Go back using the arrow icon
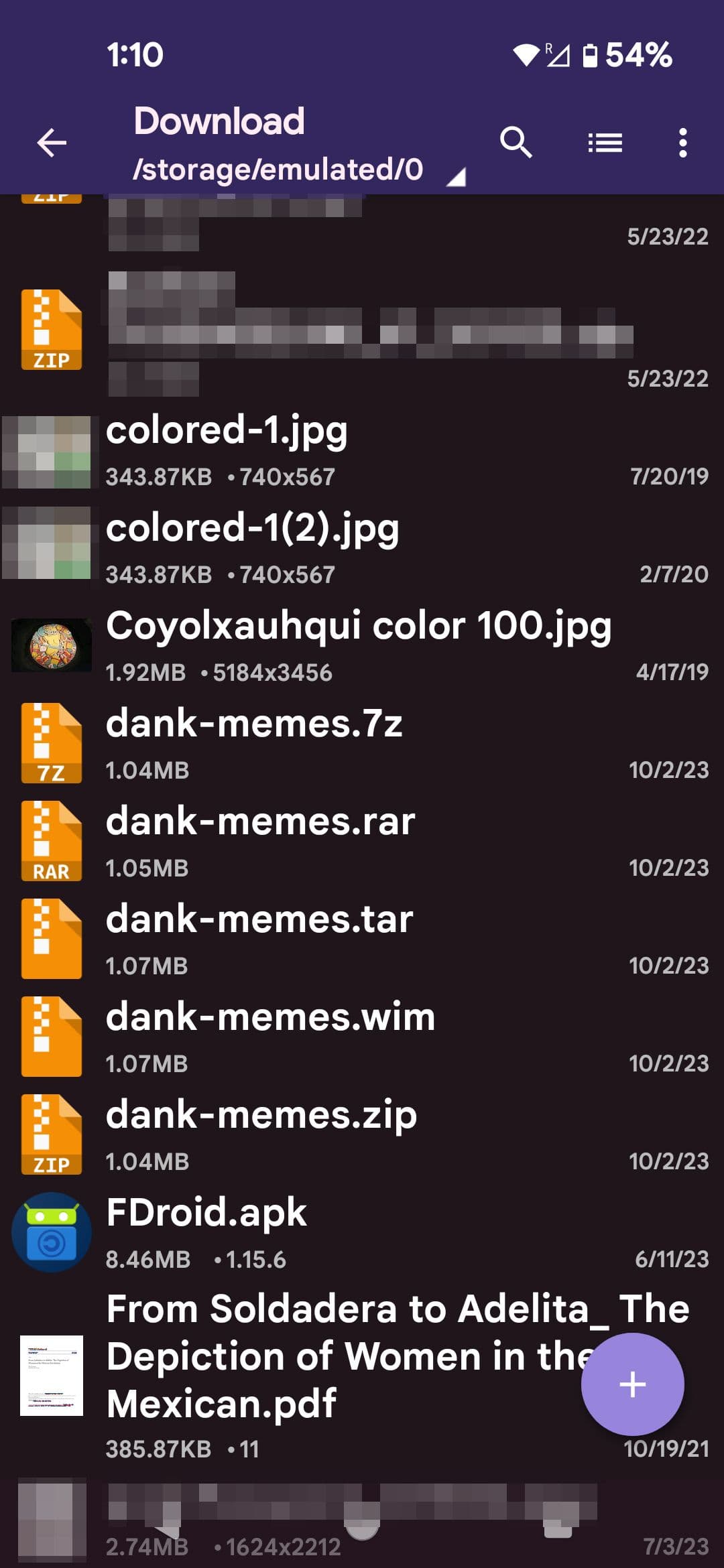The width and height of the screenshot is (724, 1568). click(x=52, y=143)
